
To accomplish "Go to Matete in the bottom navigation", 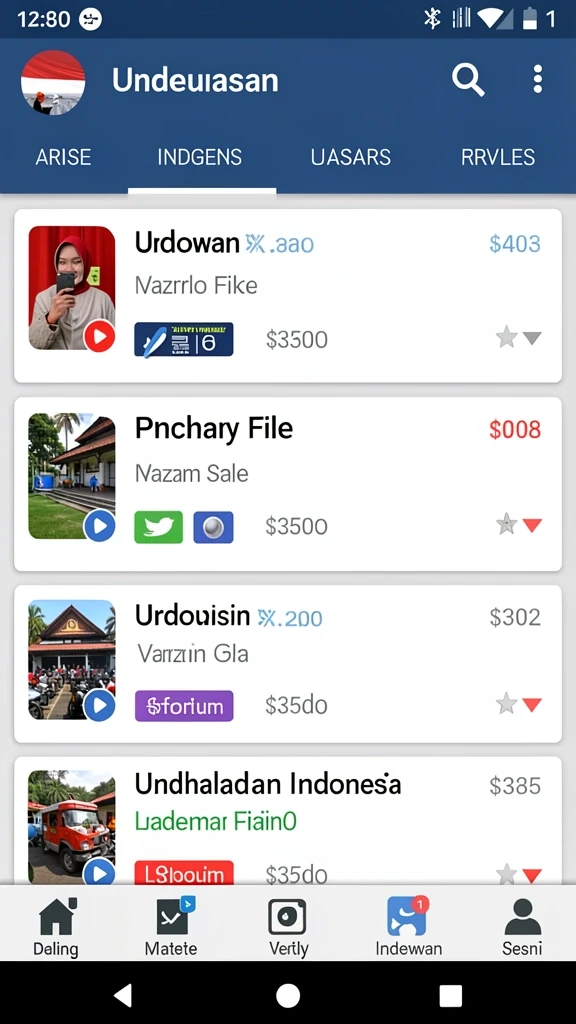I will tap(171, 927).
